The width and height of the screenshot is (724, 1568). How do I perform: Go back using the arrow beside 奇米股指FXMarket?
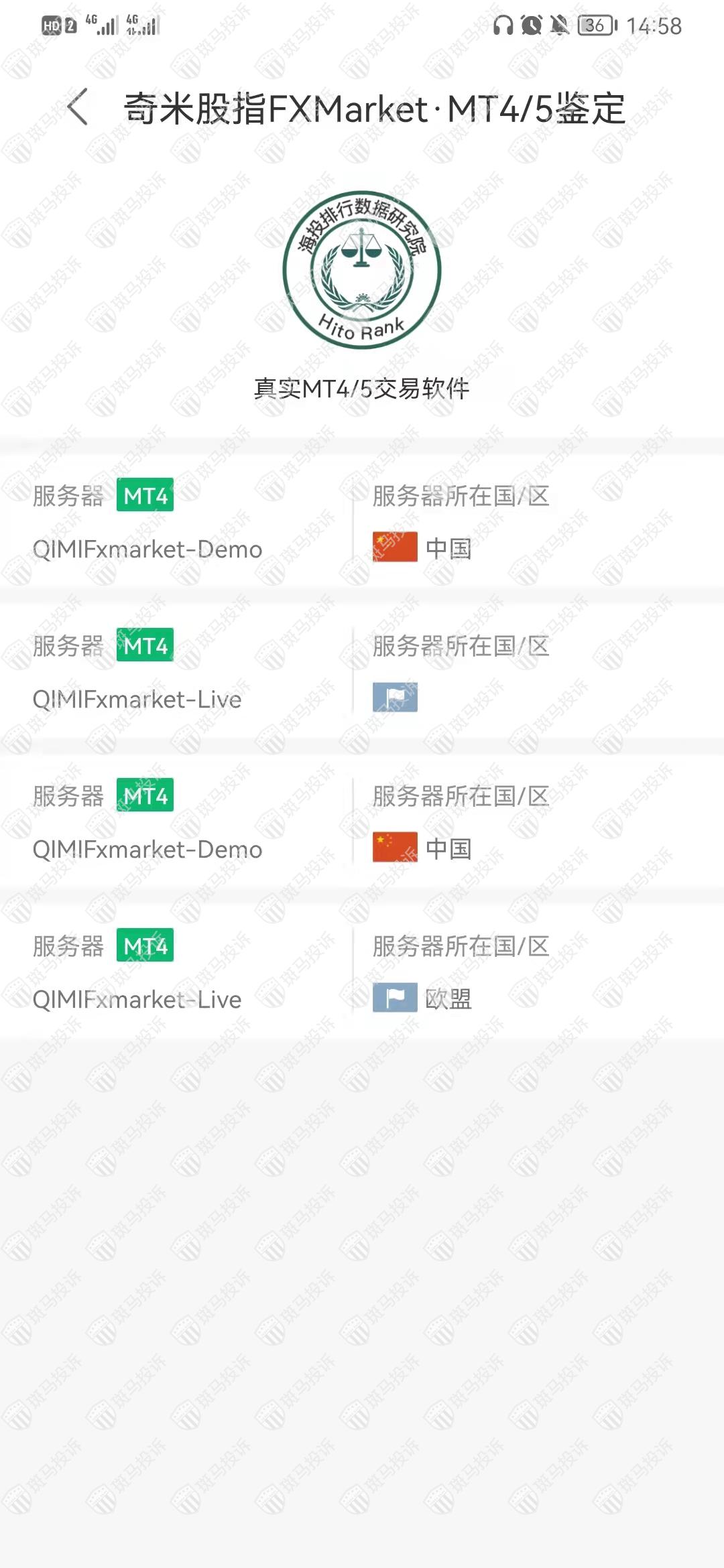click(x=78, y=107)
